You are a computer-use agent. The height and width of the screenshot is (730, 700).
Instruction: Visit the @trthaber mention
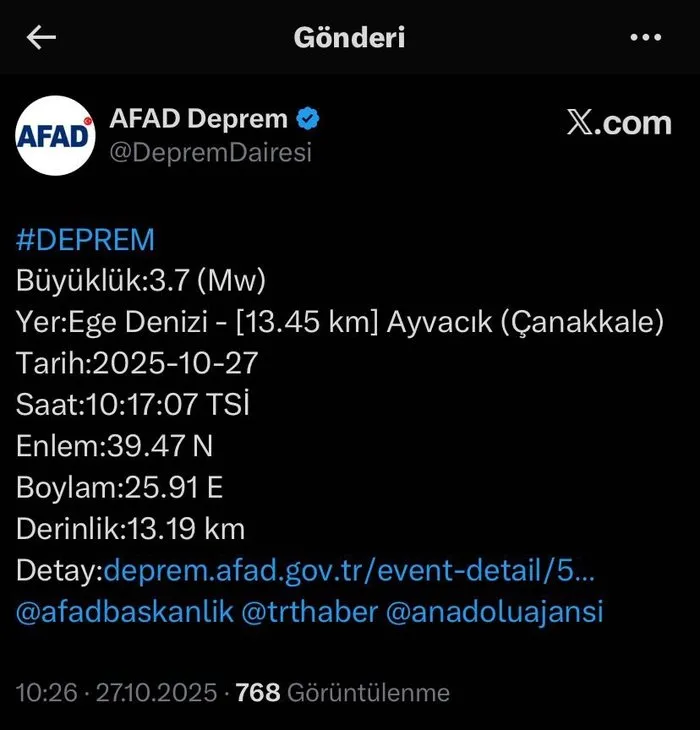pos(308,611)
